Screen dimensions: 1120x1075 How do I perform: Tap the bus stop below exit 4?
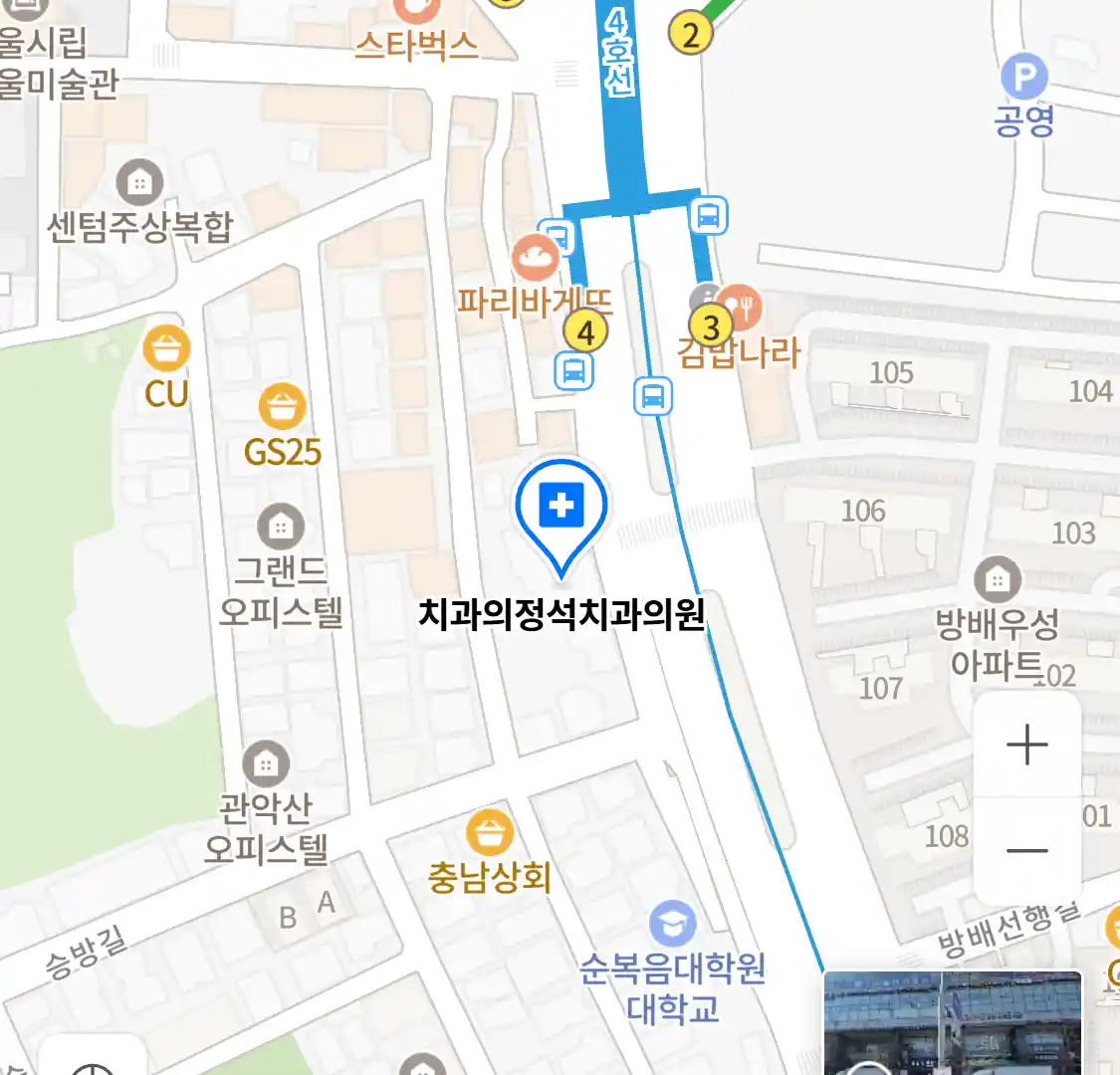pyautogui.click(x=573, y=371)
